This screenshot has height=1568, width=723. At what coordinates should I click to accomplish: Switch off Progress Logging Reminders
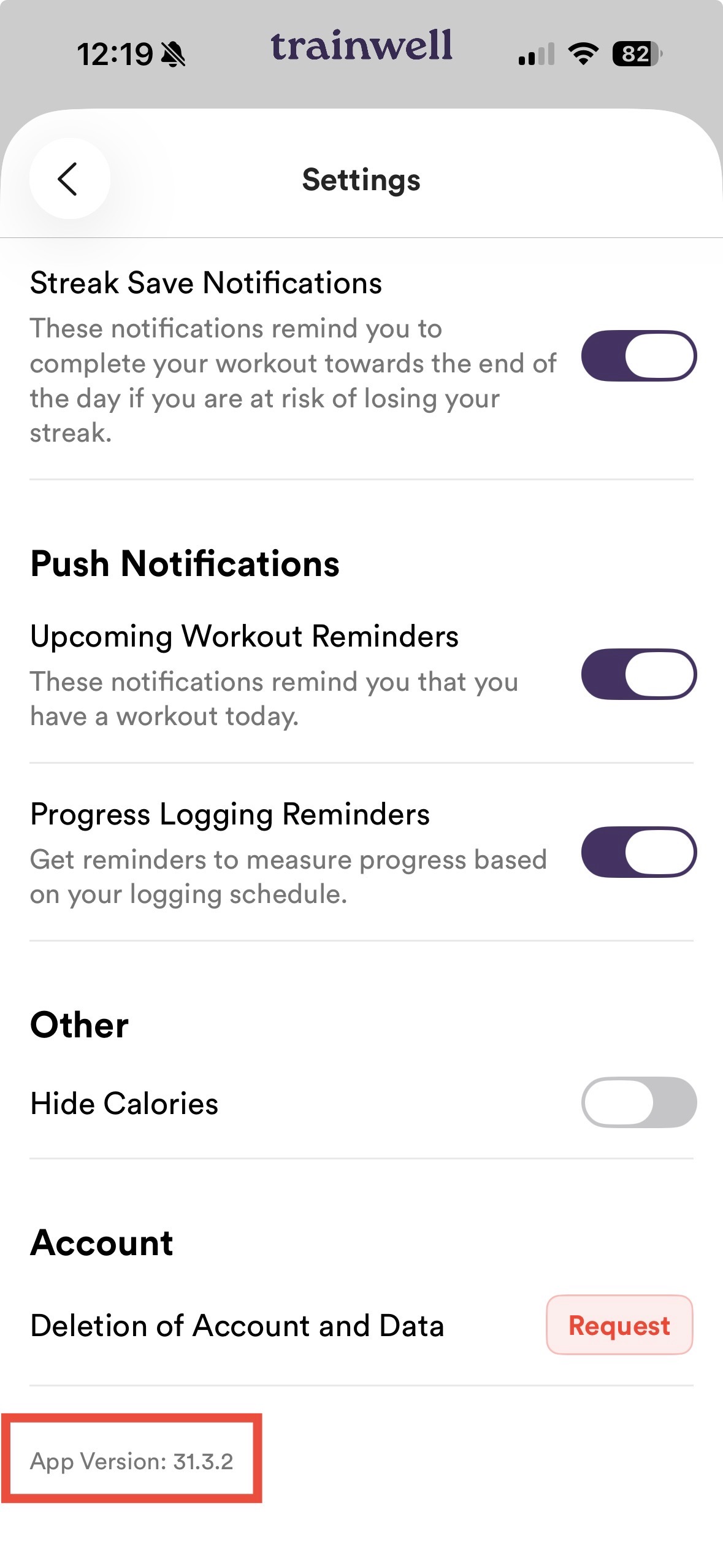click(638, 852)
